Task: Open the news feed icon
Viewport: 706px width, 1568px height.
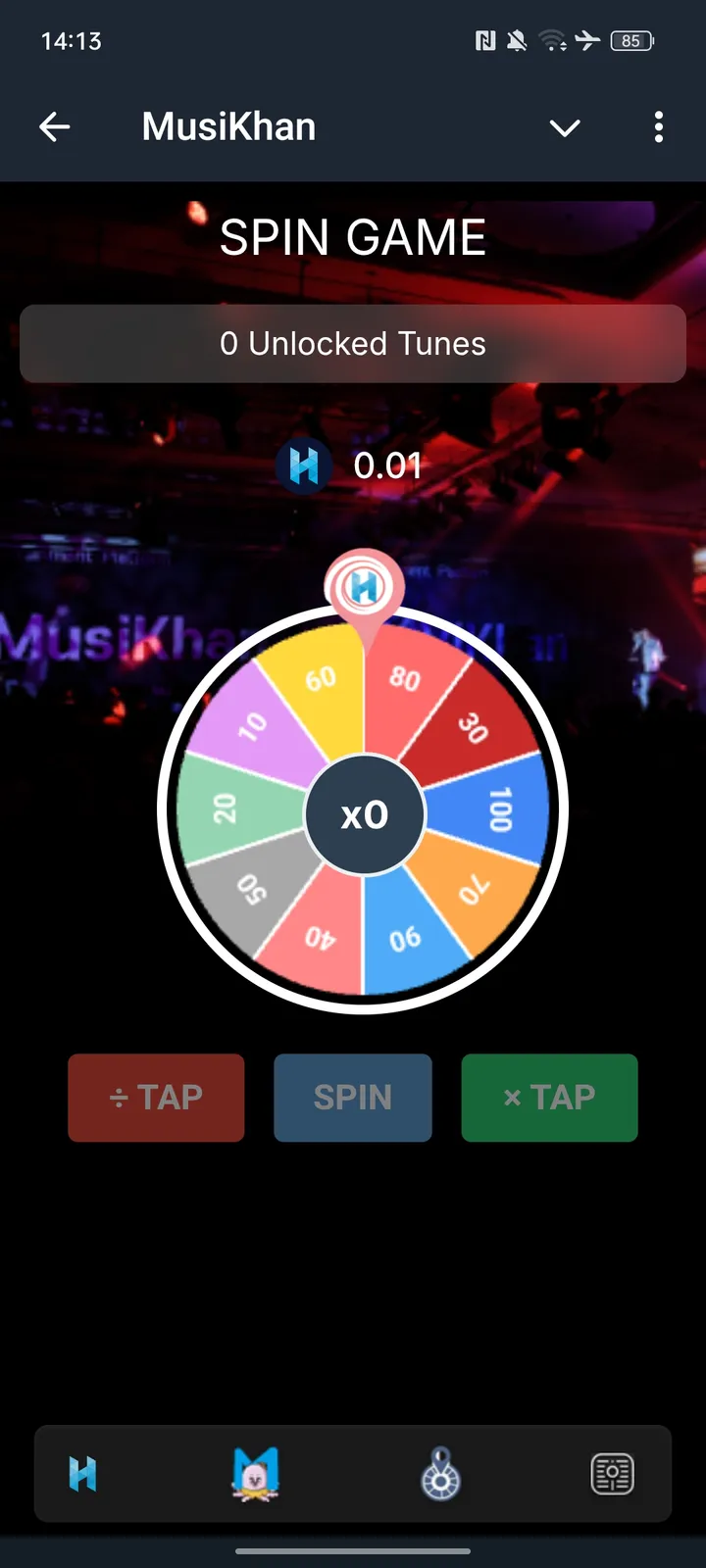Action: point(612,1473)
